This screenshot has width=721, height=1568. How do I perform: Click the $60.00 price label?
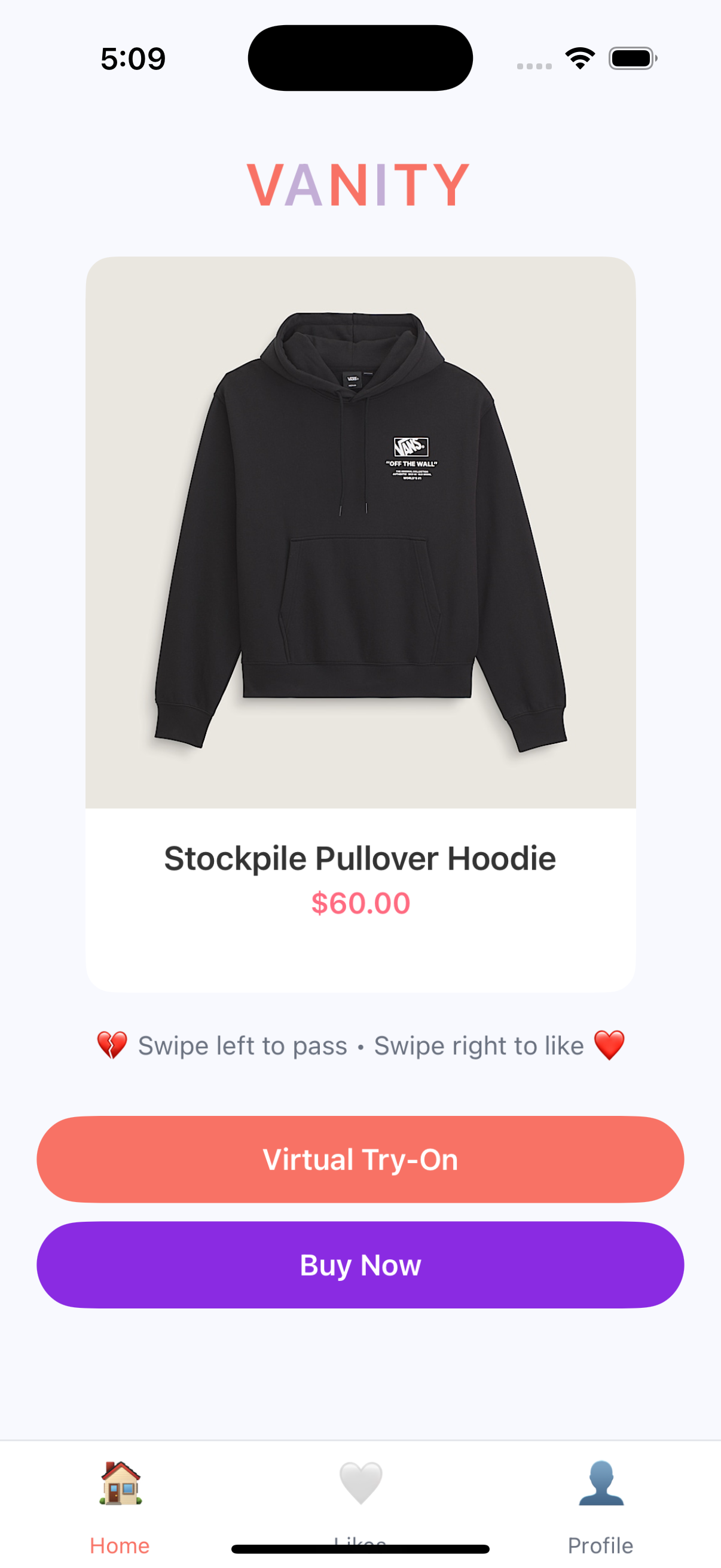[x=360, y=903]
